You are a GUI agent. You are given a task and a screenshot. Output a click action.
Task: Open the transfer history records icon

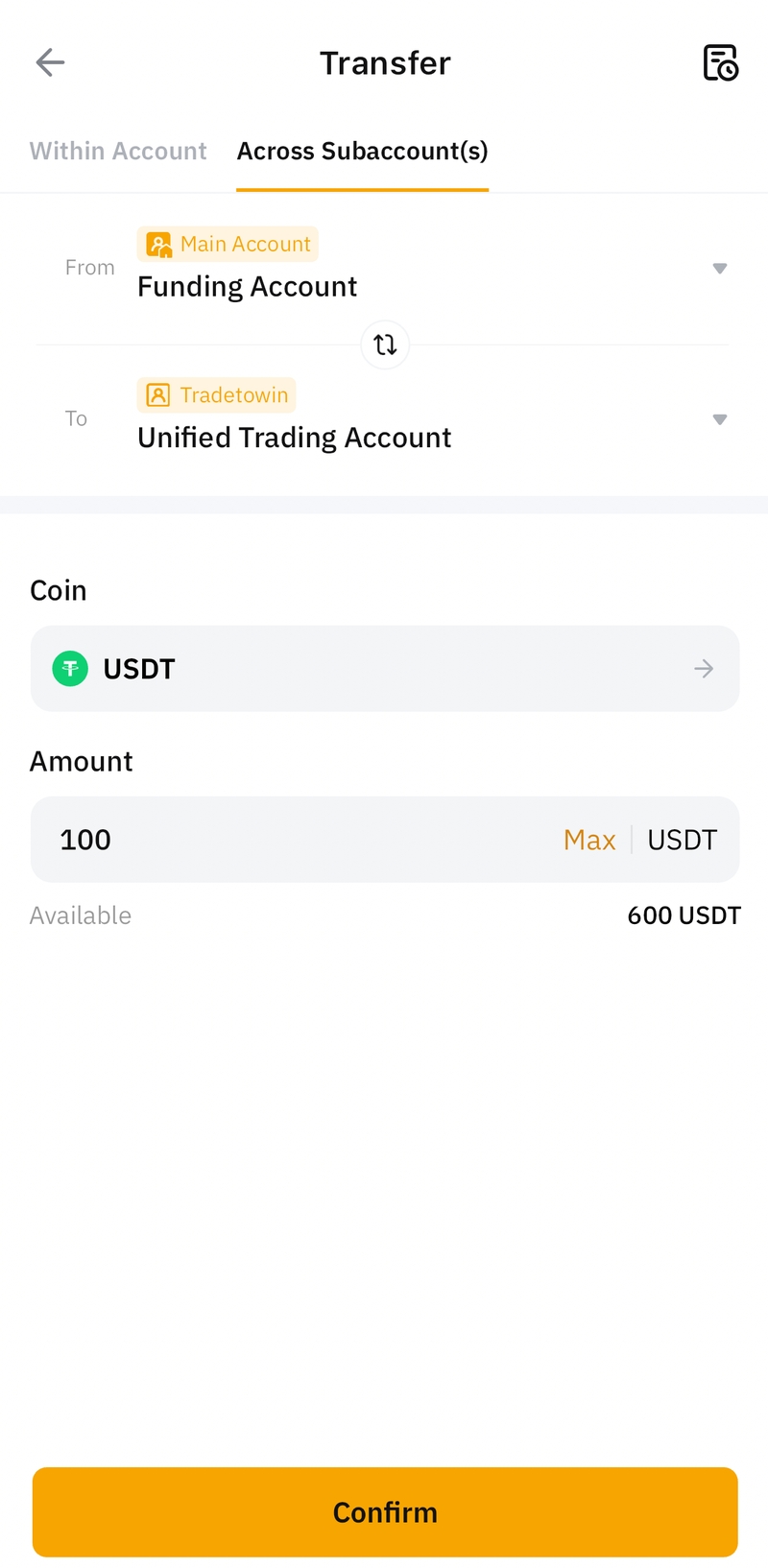[x=721, y=62]
